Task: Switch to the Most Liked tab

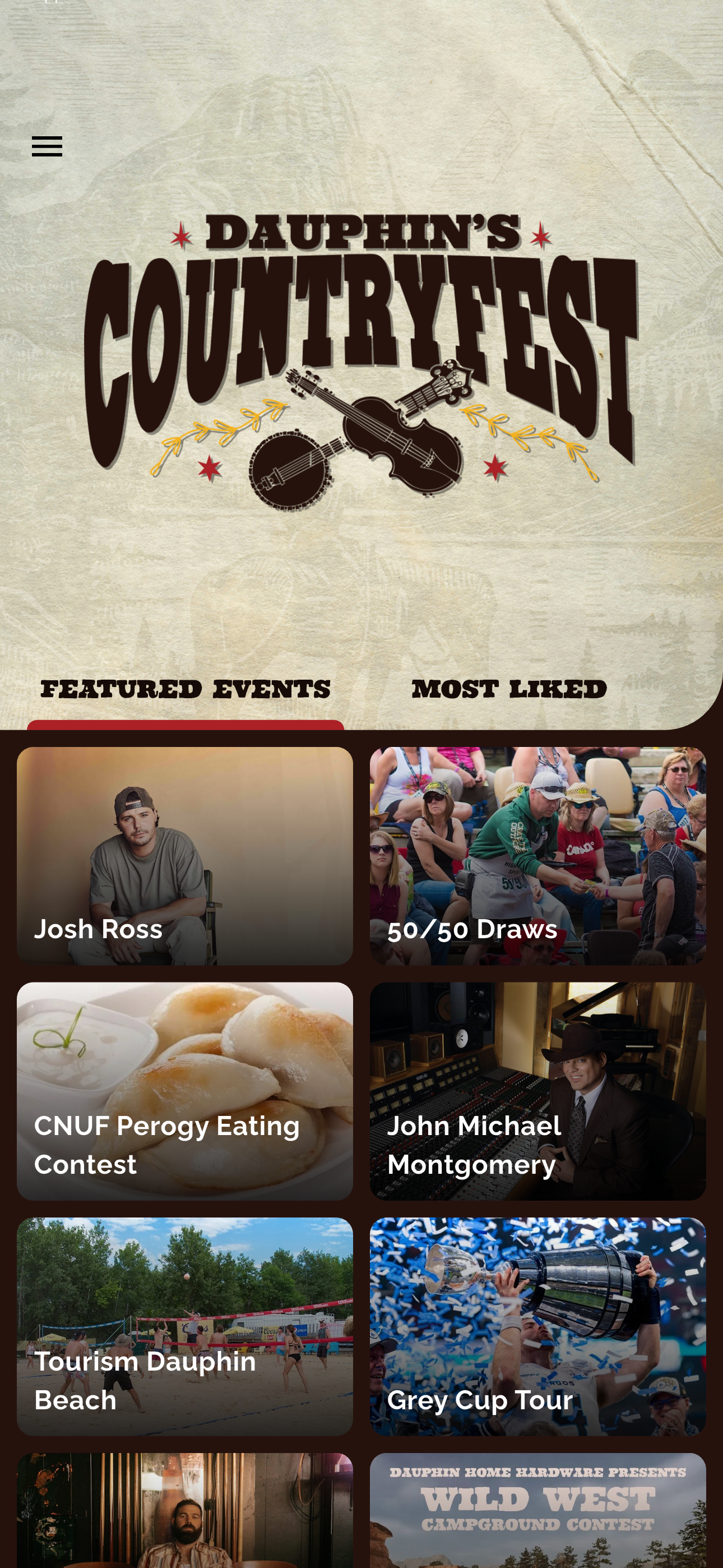Action: [509, 689]
